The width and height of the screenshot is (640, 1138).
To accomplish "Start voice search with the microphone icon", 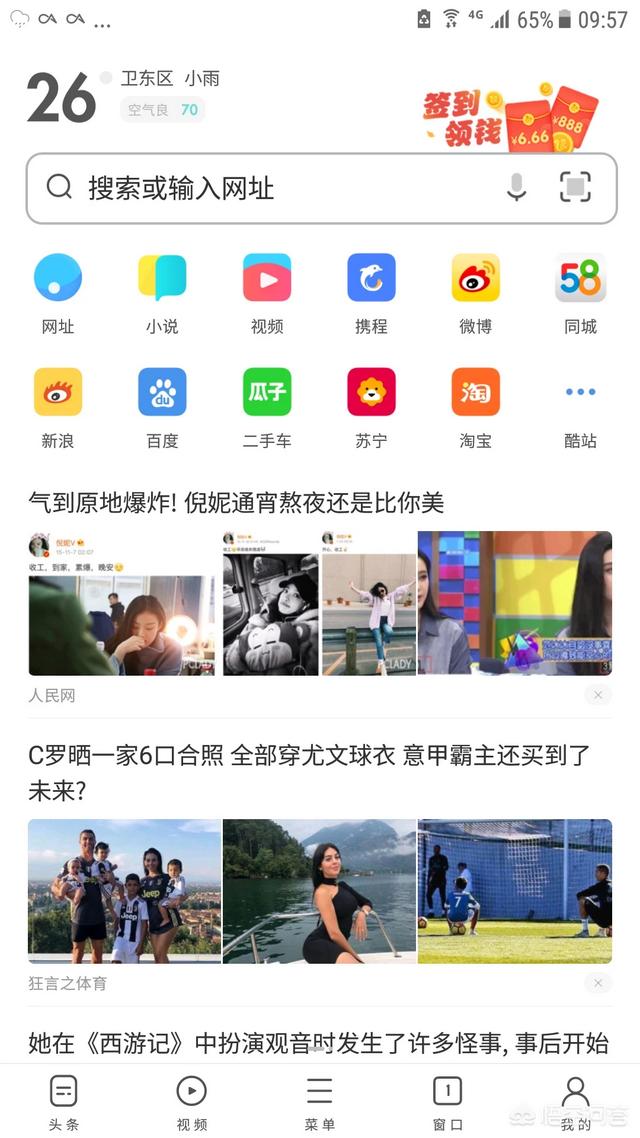I will [516, 187].
